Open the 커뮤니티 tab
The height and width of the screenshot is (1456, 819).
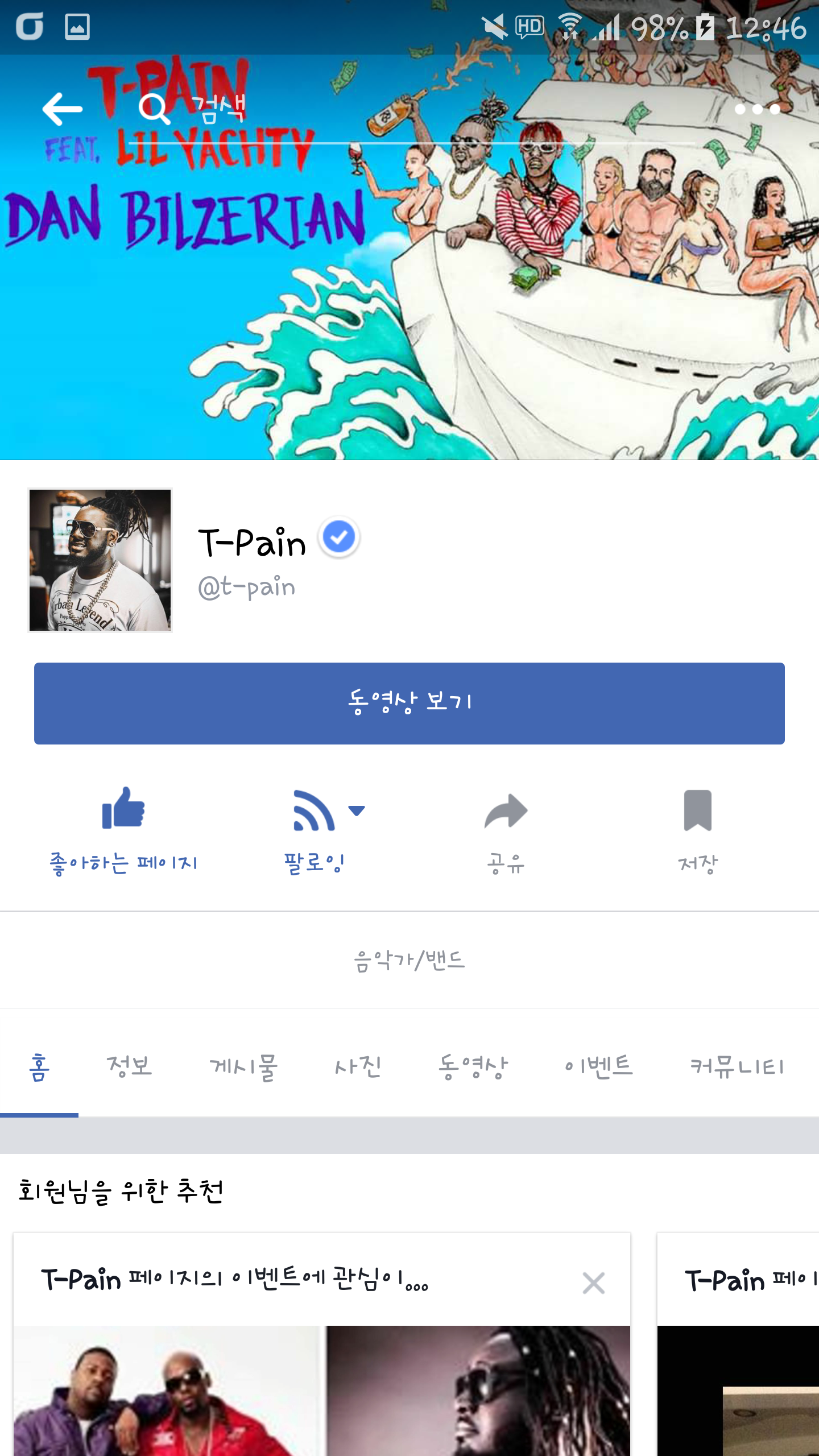point(737,1066)
